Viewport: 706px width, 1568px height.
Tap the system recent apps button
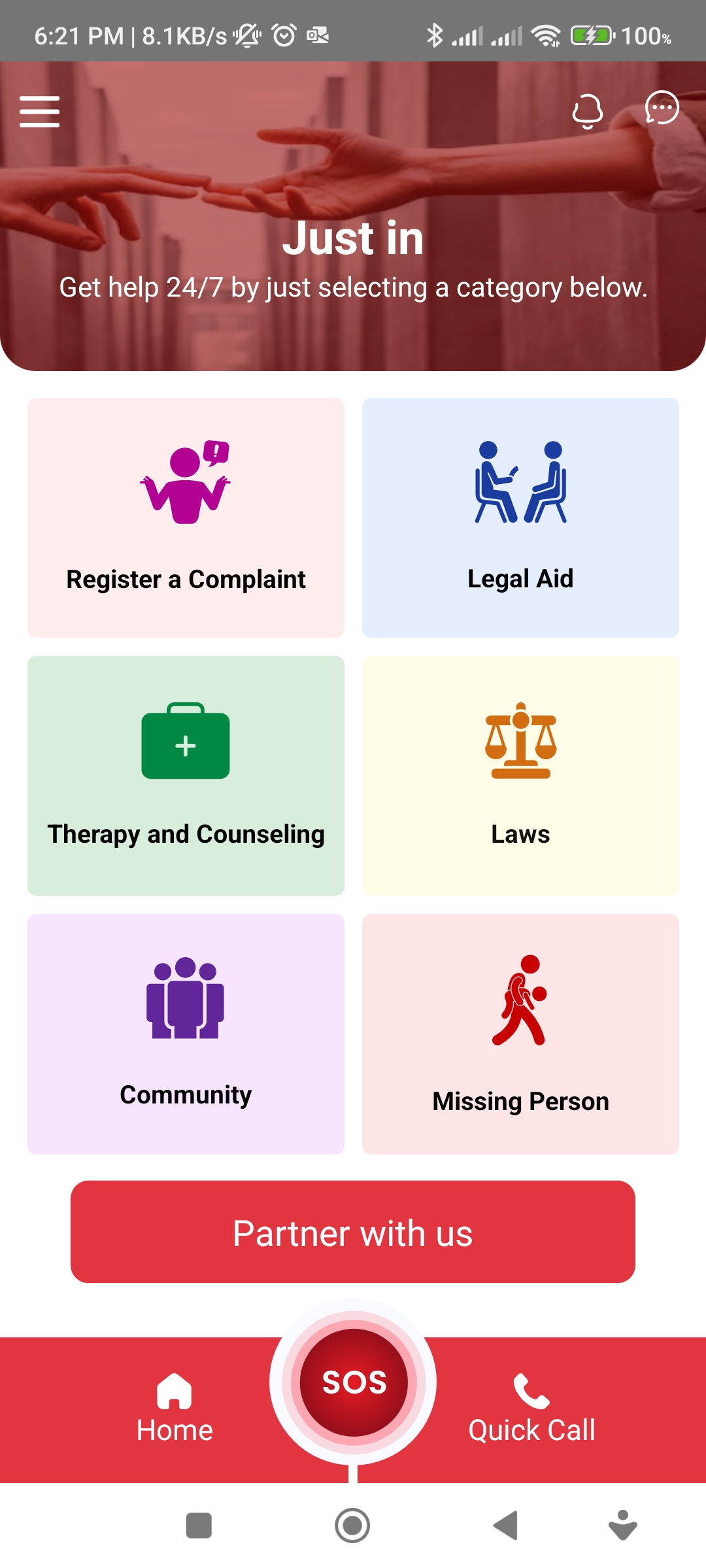[199, 1526]
